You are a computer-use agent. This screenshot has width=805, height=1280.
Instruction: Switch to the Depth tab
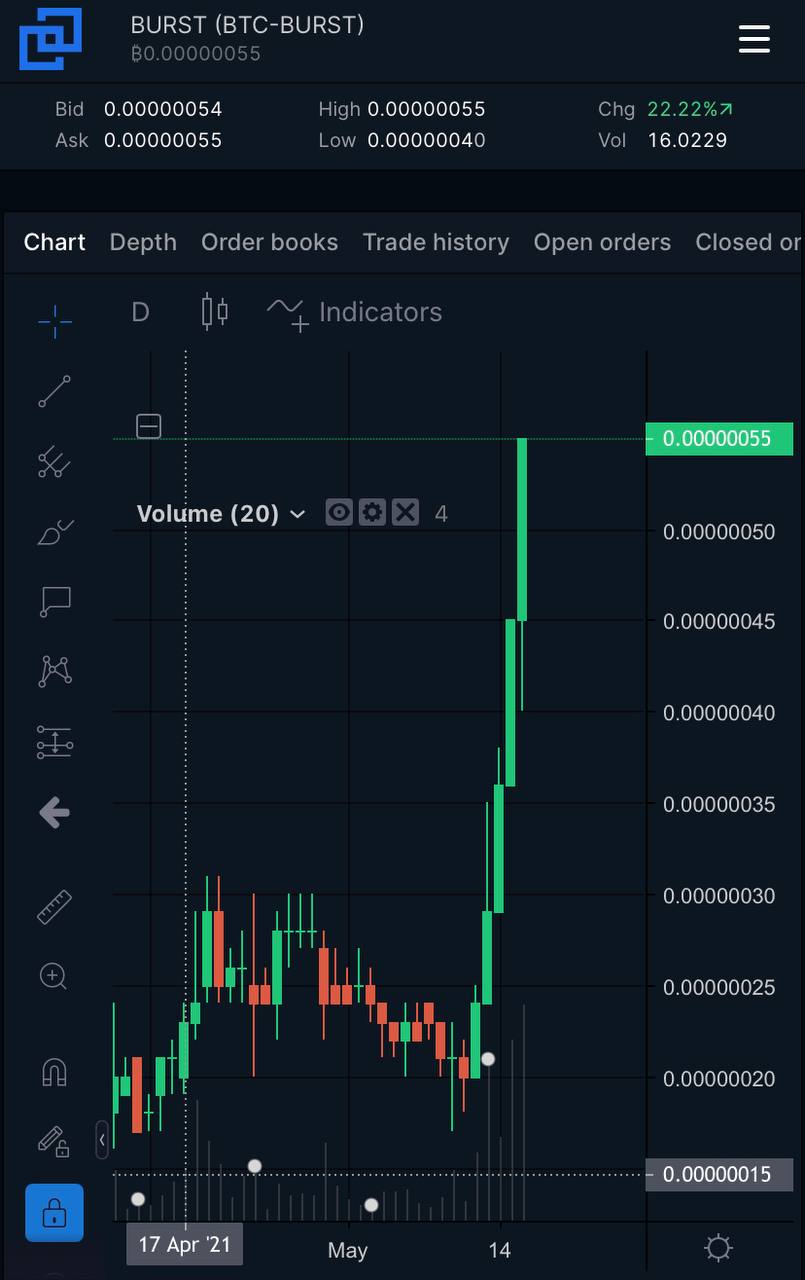tap(143, 242)
